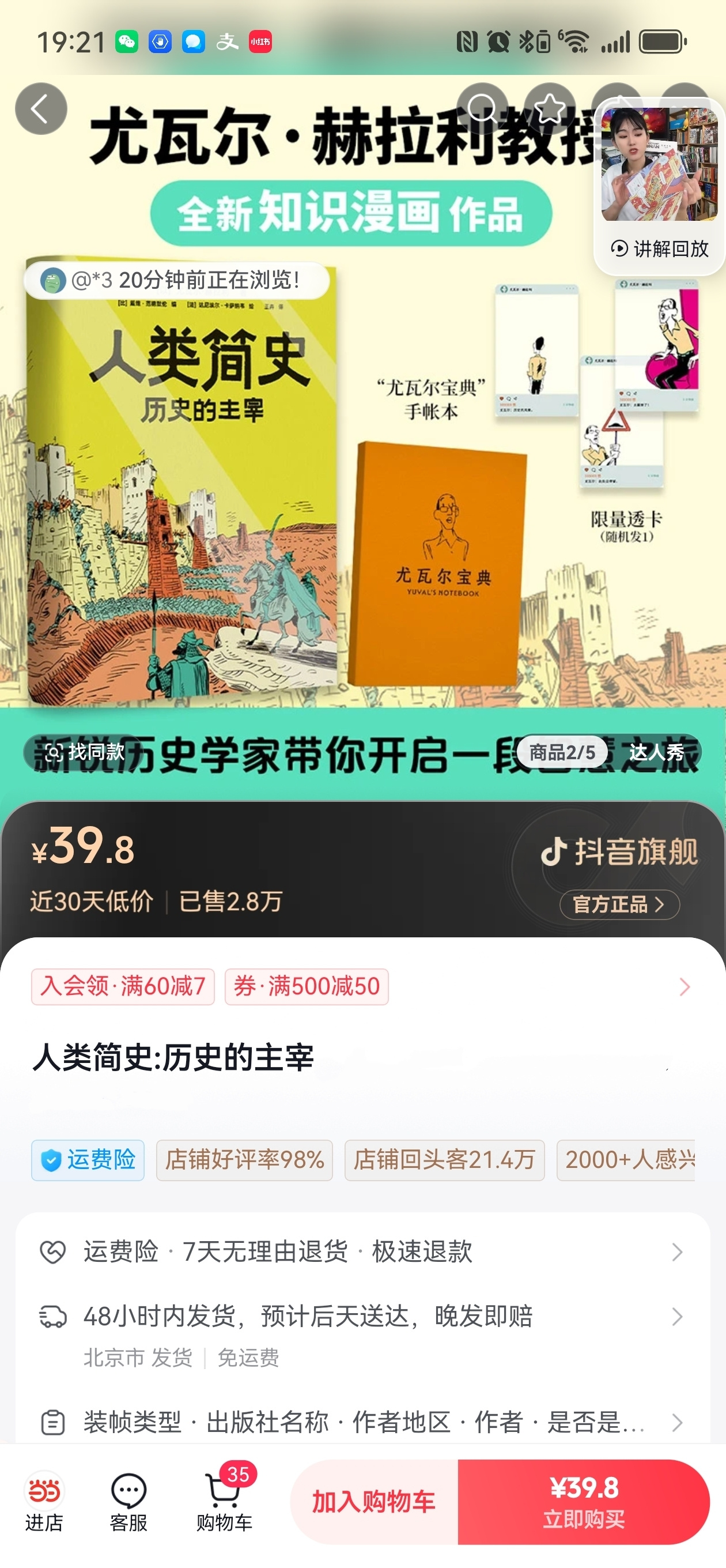The width and height of the screenshot is (726, 1568).
Task: Tap 加入购物车 to add to cart
Action: tap(373, 1501)
